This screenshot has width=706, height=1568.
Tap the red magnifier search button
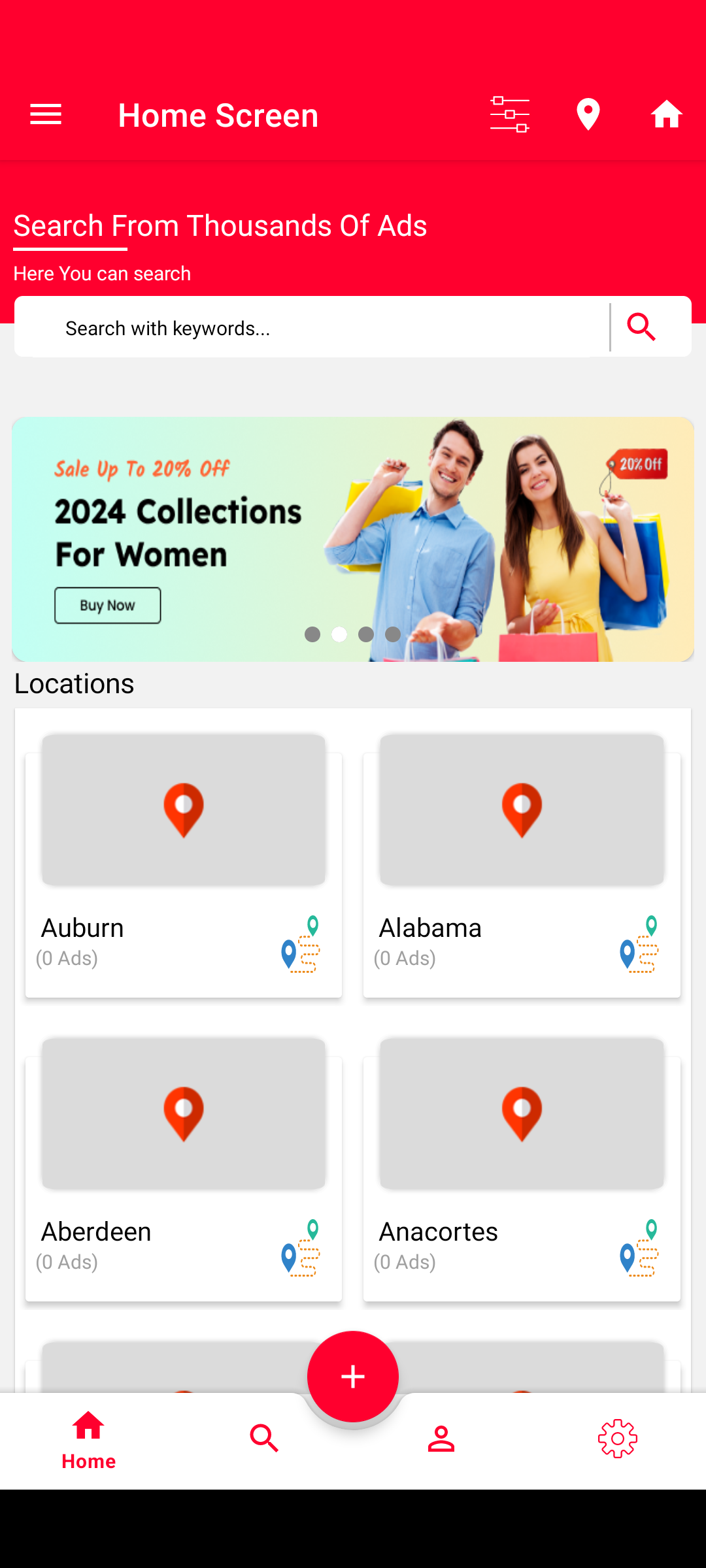(x=641, y=327)
